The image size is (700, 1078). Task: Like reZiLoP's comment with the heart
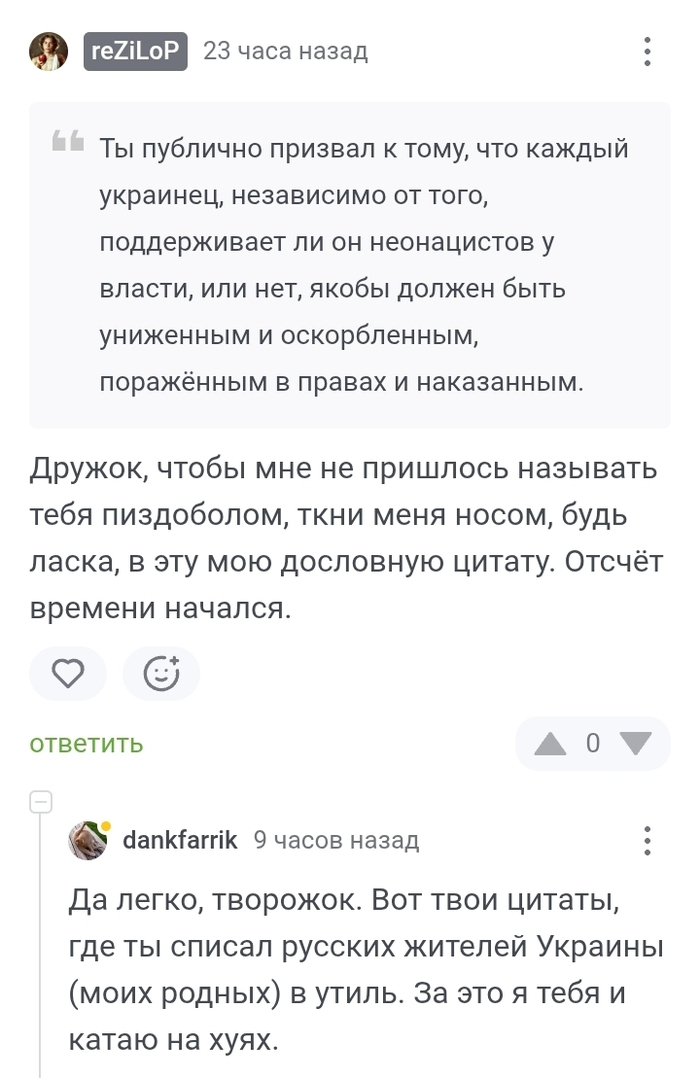click(68, 674)
